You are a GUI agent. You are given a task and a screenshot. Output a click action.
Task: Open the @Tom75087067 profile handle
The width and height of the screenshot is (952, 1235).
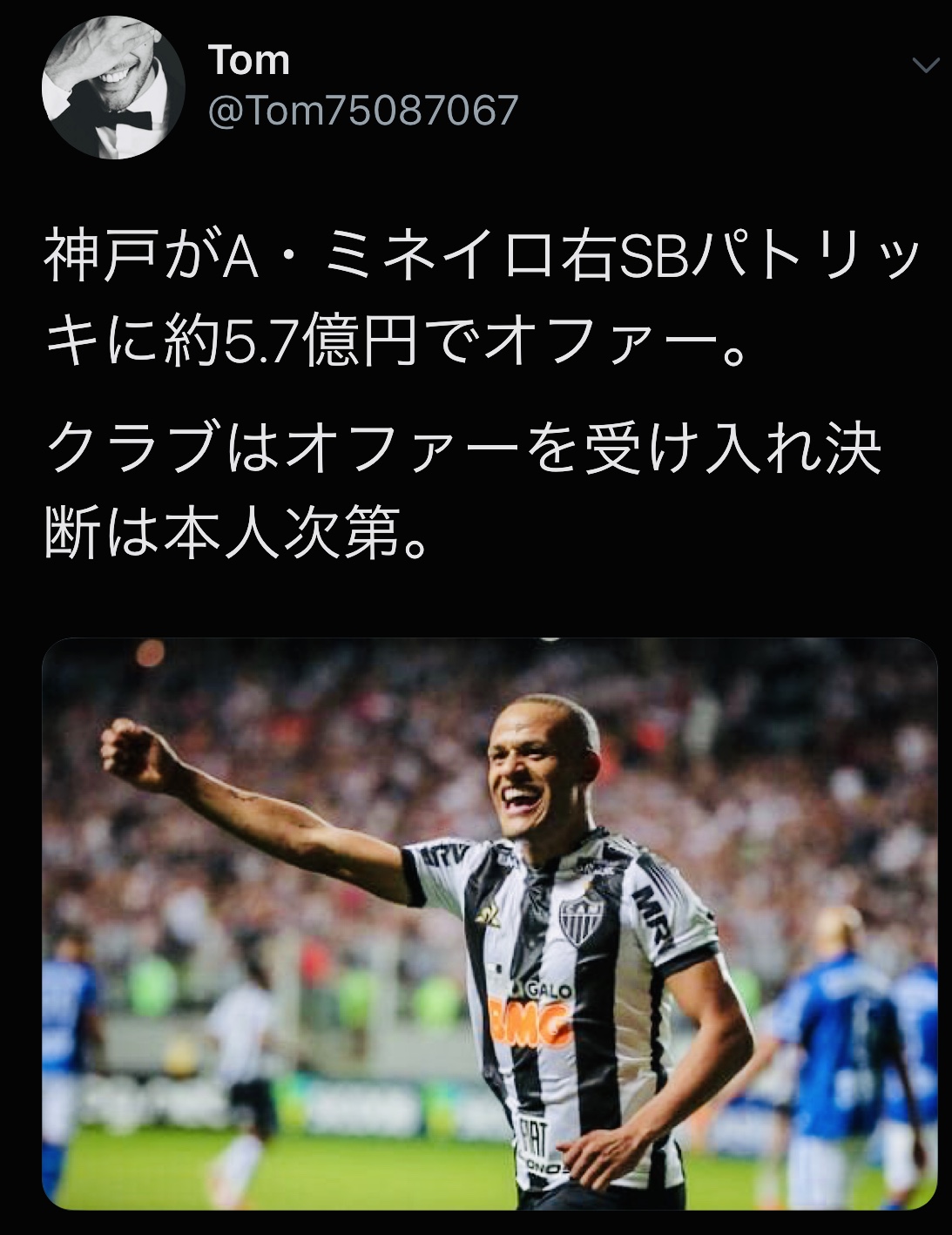pyautogui.click(x=363, y=111)
